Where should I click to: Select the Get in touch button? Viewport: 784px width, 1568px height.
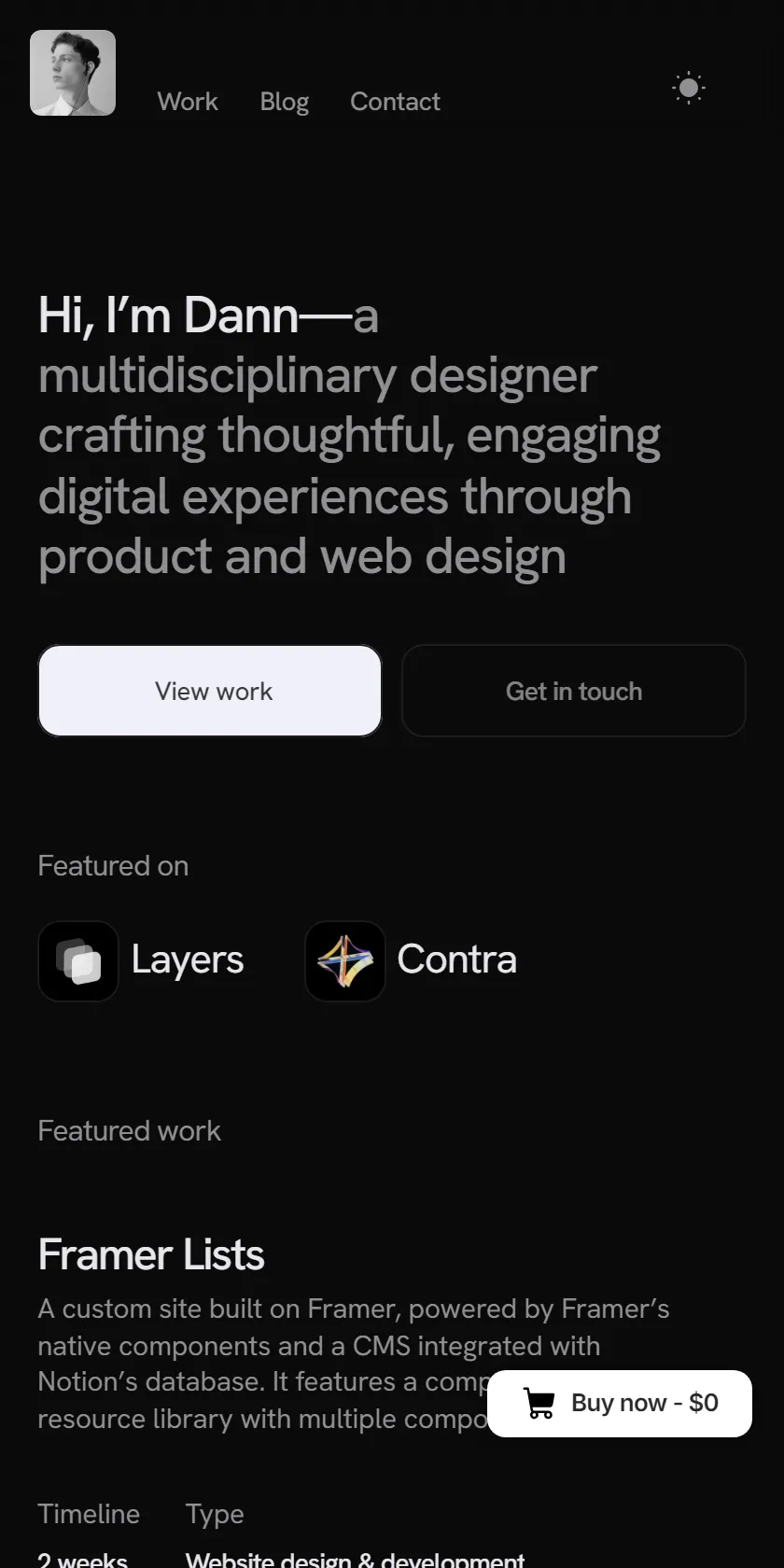click(574, 691)
